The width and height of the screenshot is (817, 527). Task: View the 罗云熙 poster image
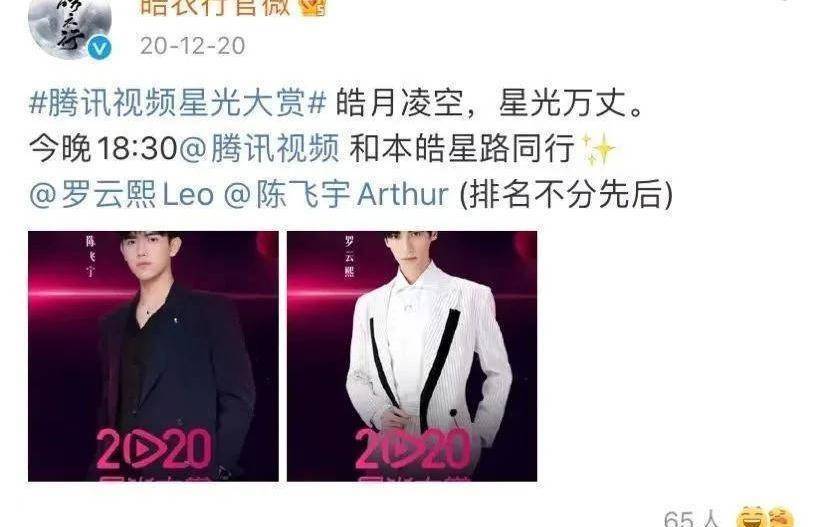pyautogui.click(x=412, y=355)
